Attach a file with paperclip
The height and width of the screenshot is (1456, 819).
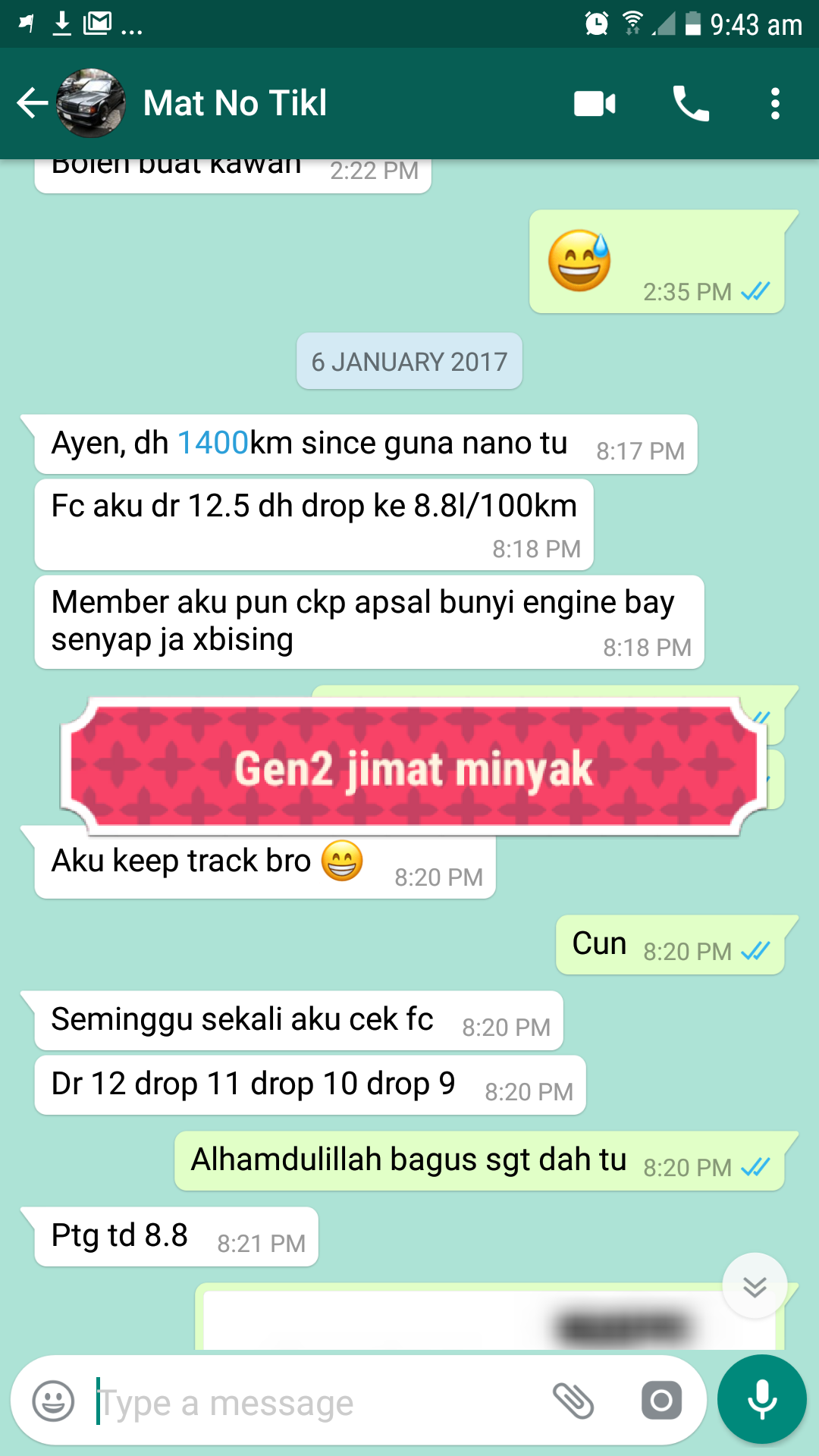(573, 1401)
